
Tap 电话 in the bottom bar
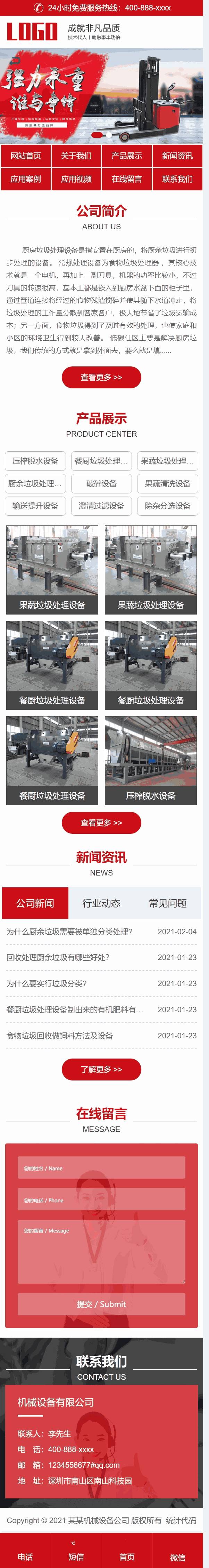pos(26,1557)
